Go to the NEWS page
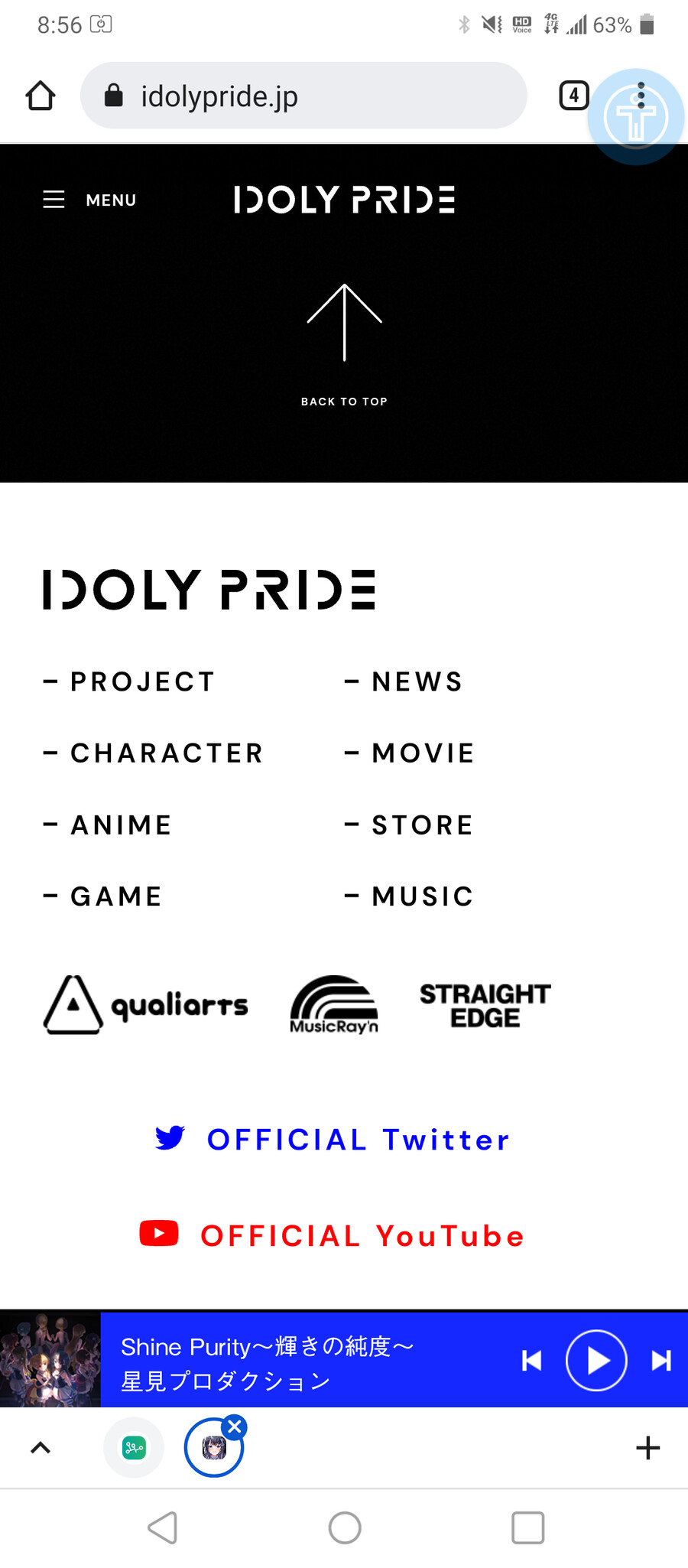Screen dimensions: 688x1568 [x=417, y=682]
